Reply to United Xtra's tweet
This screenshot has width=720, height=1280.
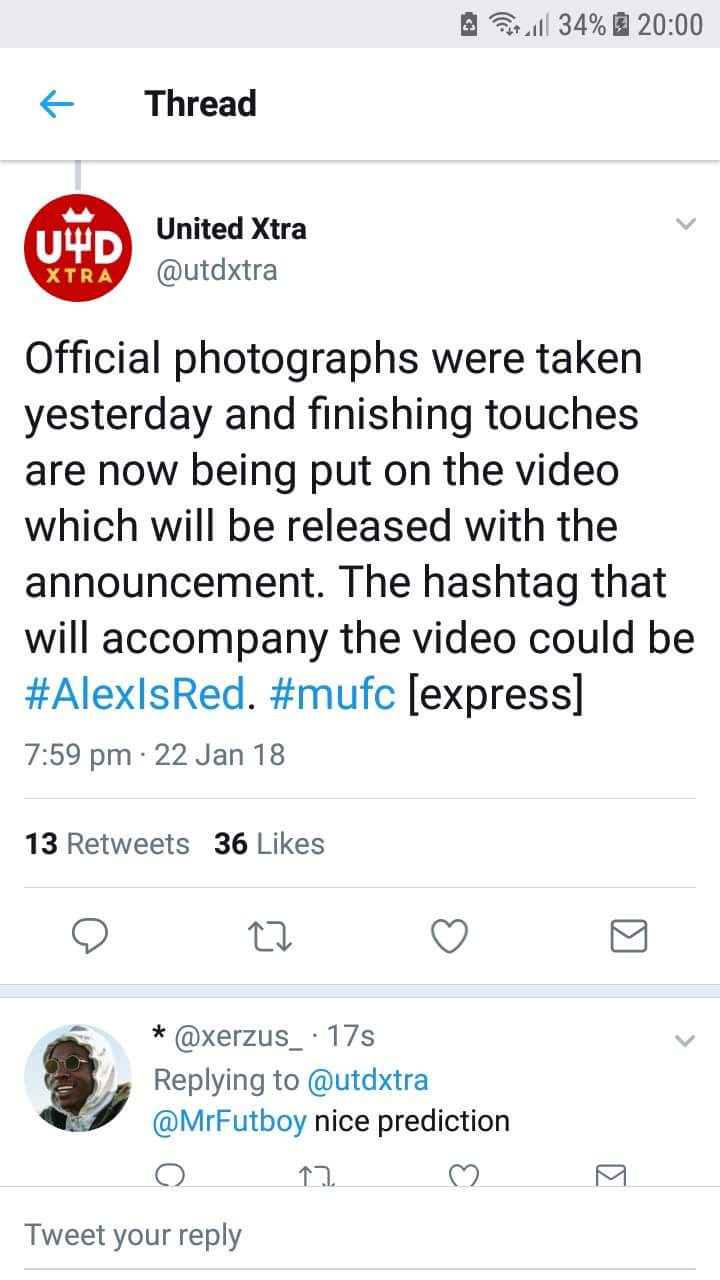coord(91,936)
